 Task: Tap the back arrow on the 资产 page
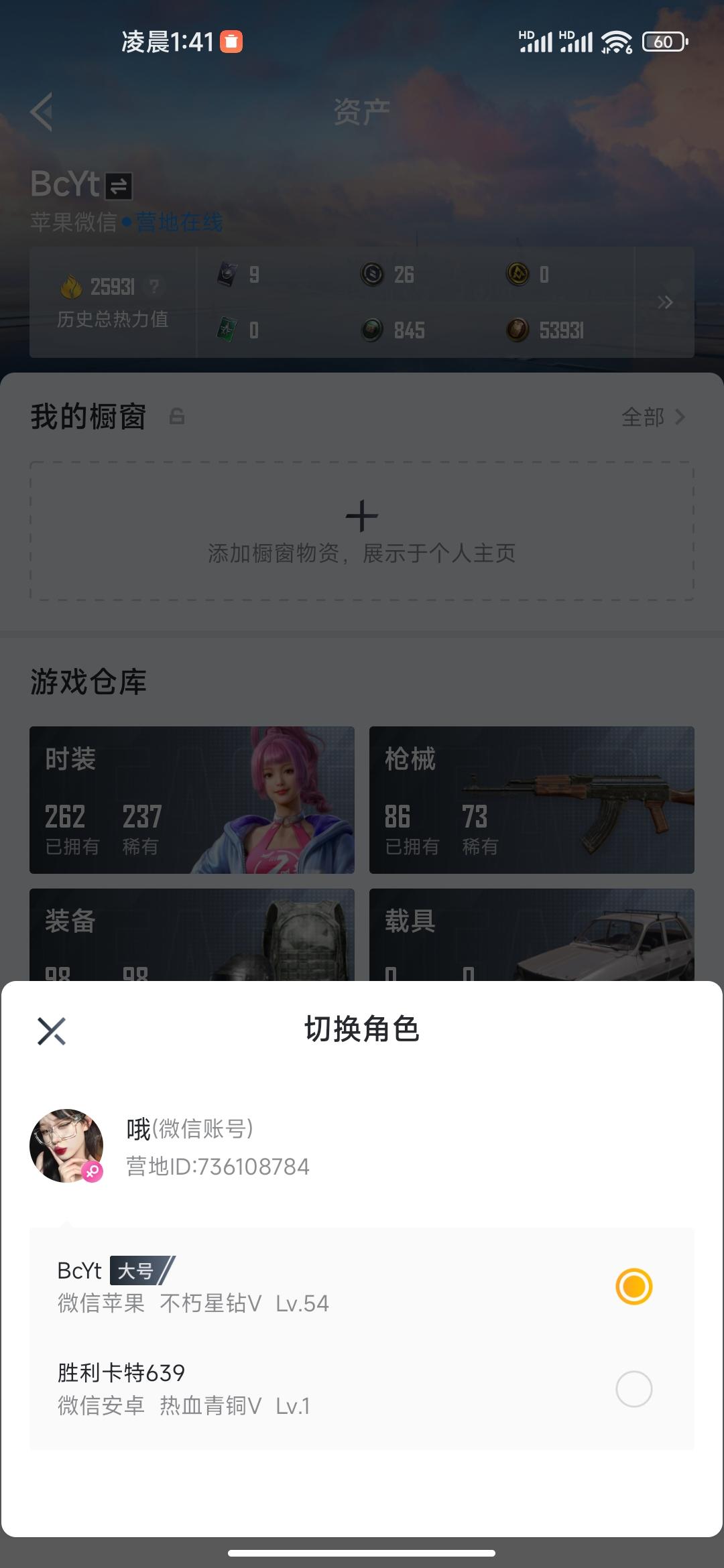(42, 111)
